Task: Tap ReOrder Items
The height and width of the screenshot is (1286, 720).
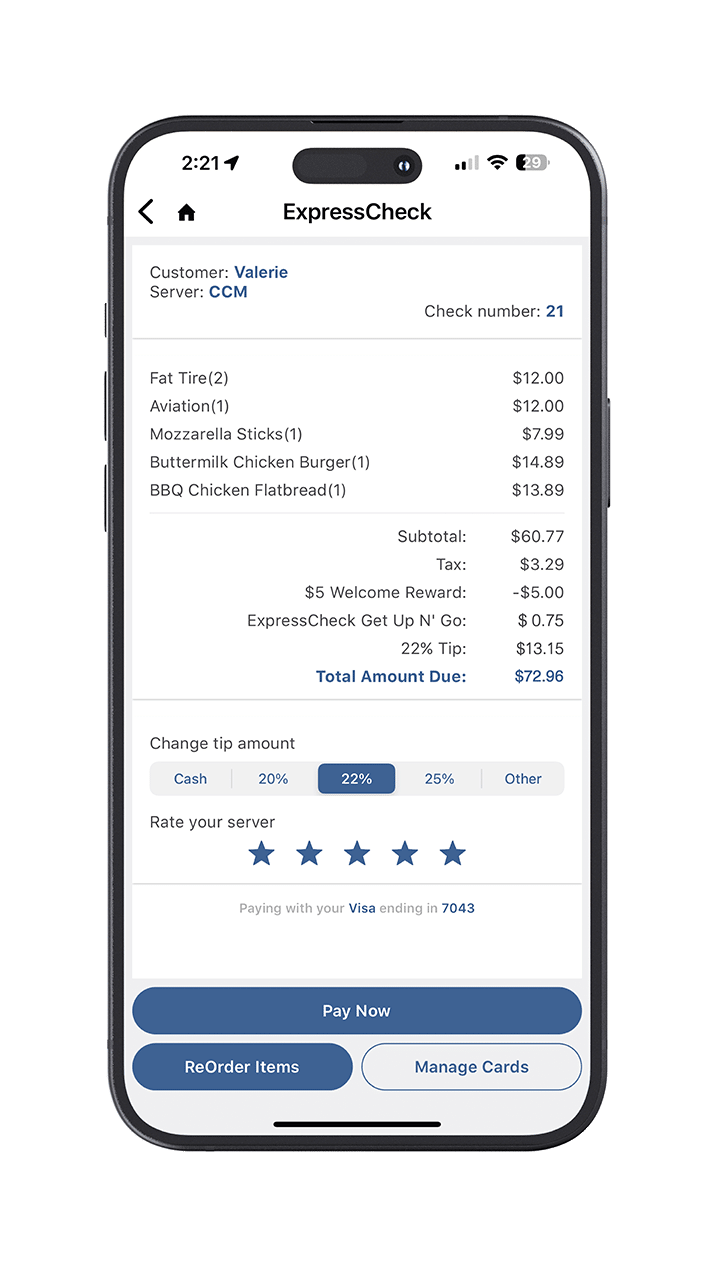Action: (242, 1067)
